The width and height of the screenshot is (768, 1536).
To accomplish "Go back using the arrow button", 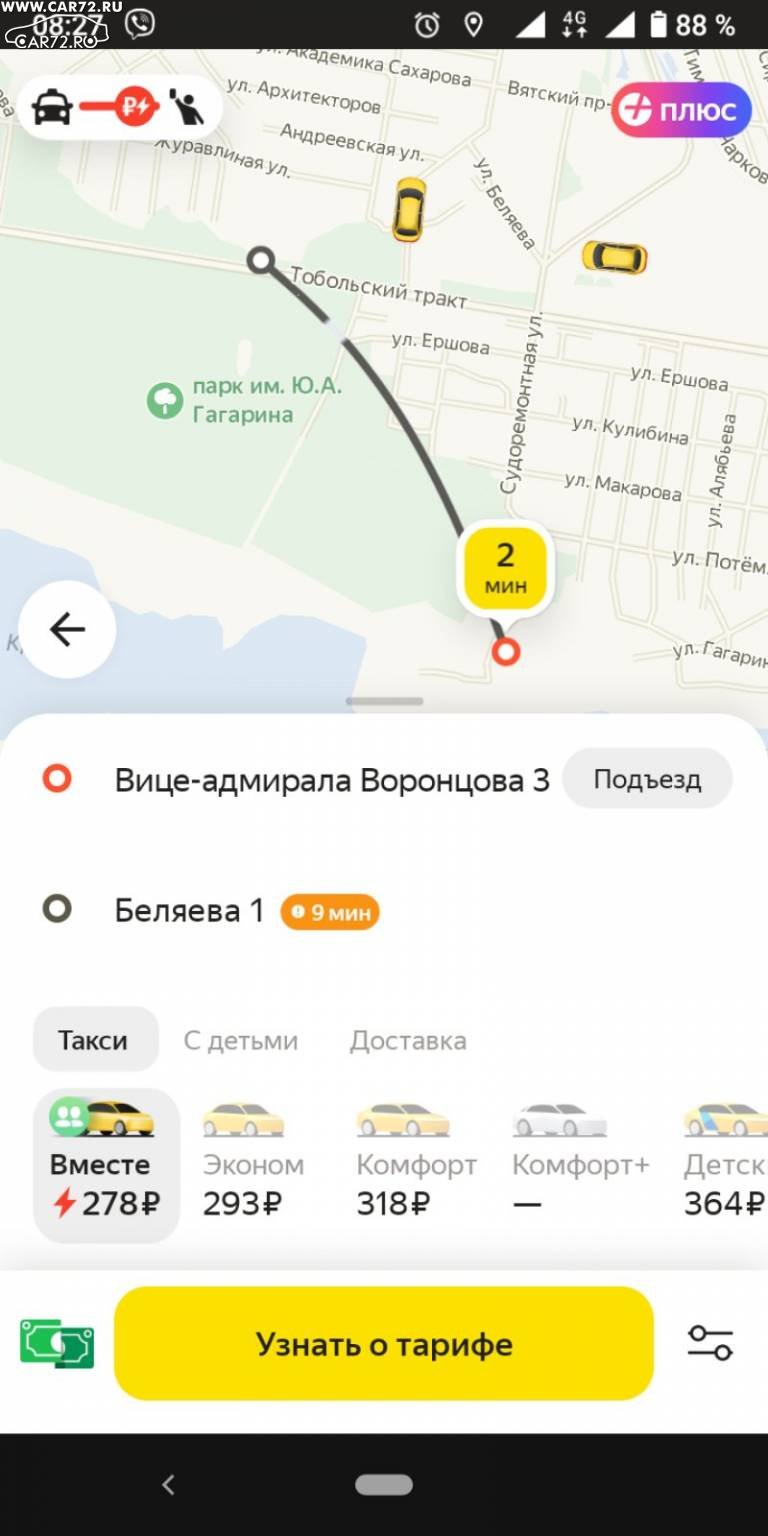I will [x=67, y=629].
